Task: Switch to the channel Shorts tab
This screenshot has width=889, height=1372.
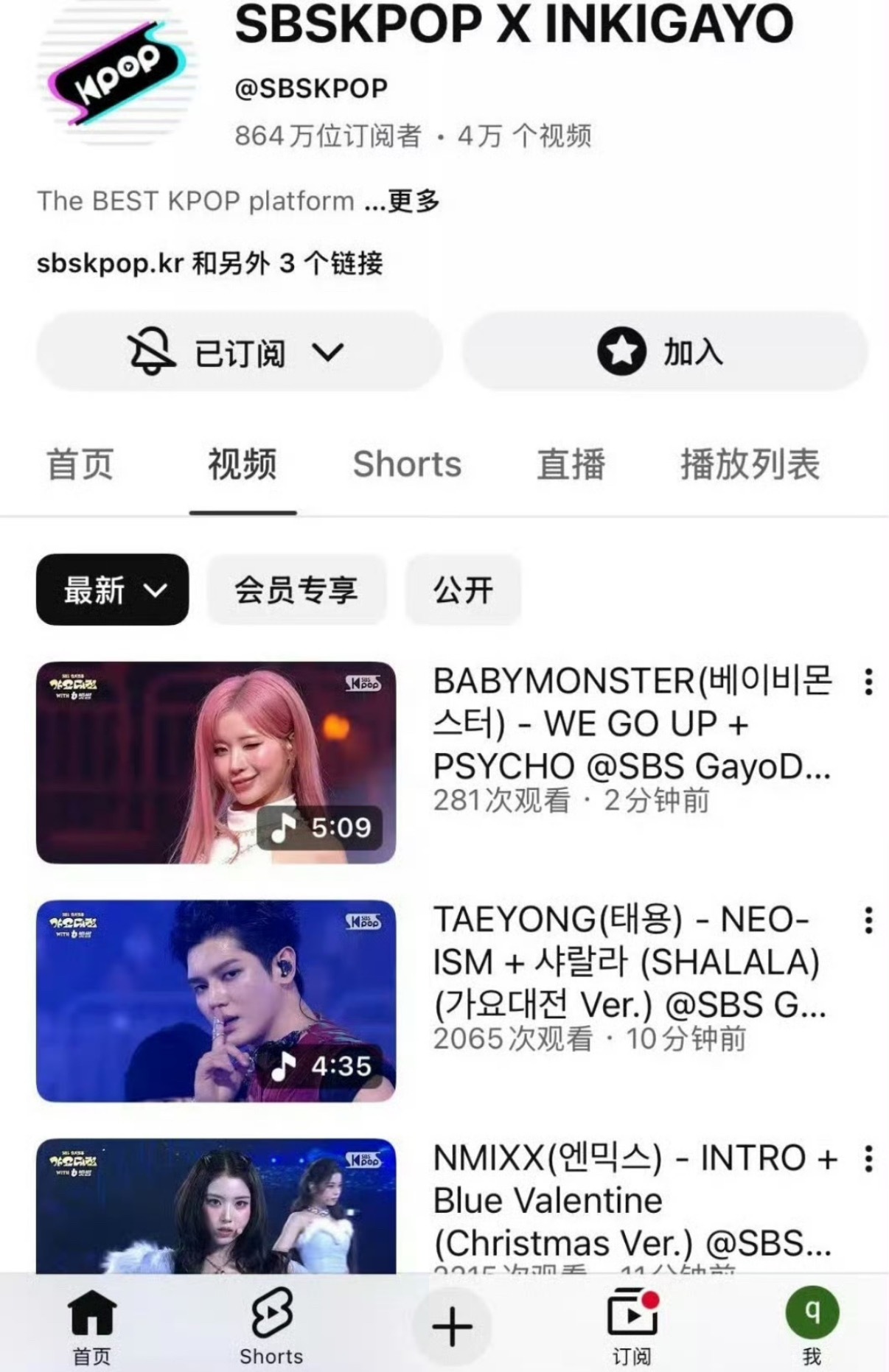Action: click(407, 465)
